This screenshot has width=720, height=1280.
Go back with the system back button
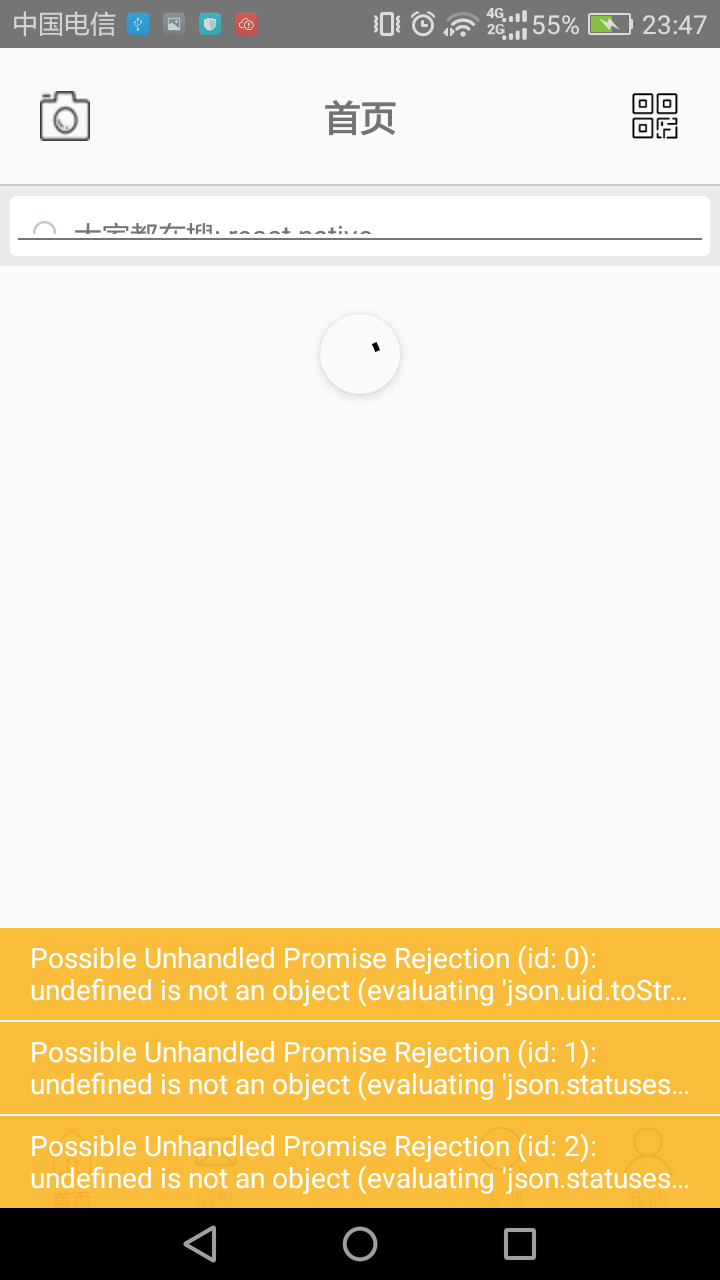pos(200,1244)
